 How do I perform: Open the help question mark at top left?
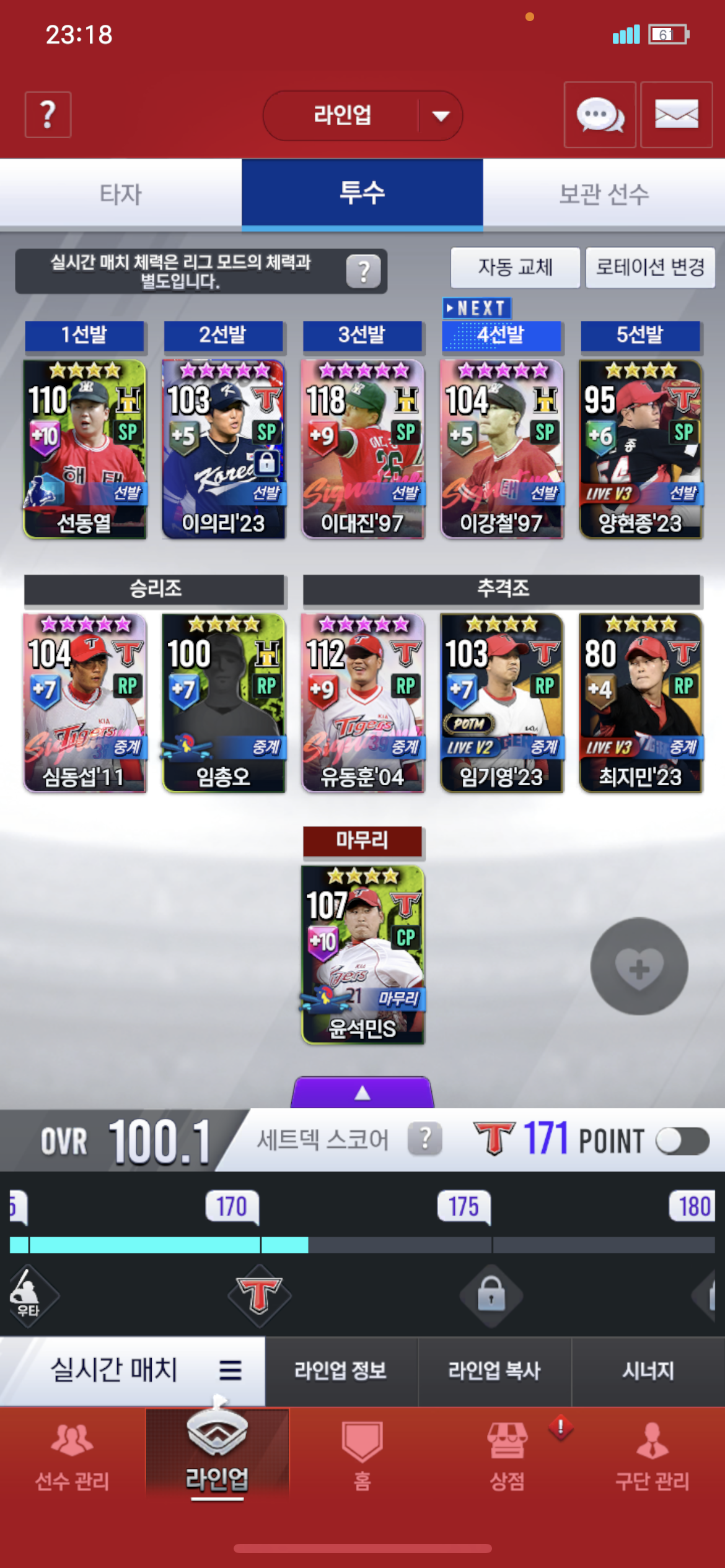(48, 115)
